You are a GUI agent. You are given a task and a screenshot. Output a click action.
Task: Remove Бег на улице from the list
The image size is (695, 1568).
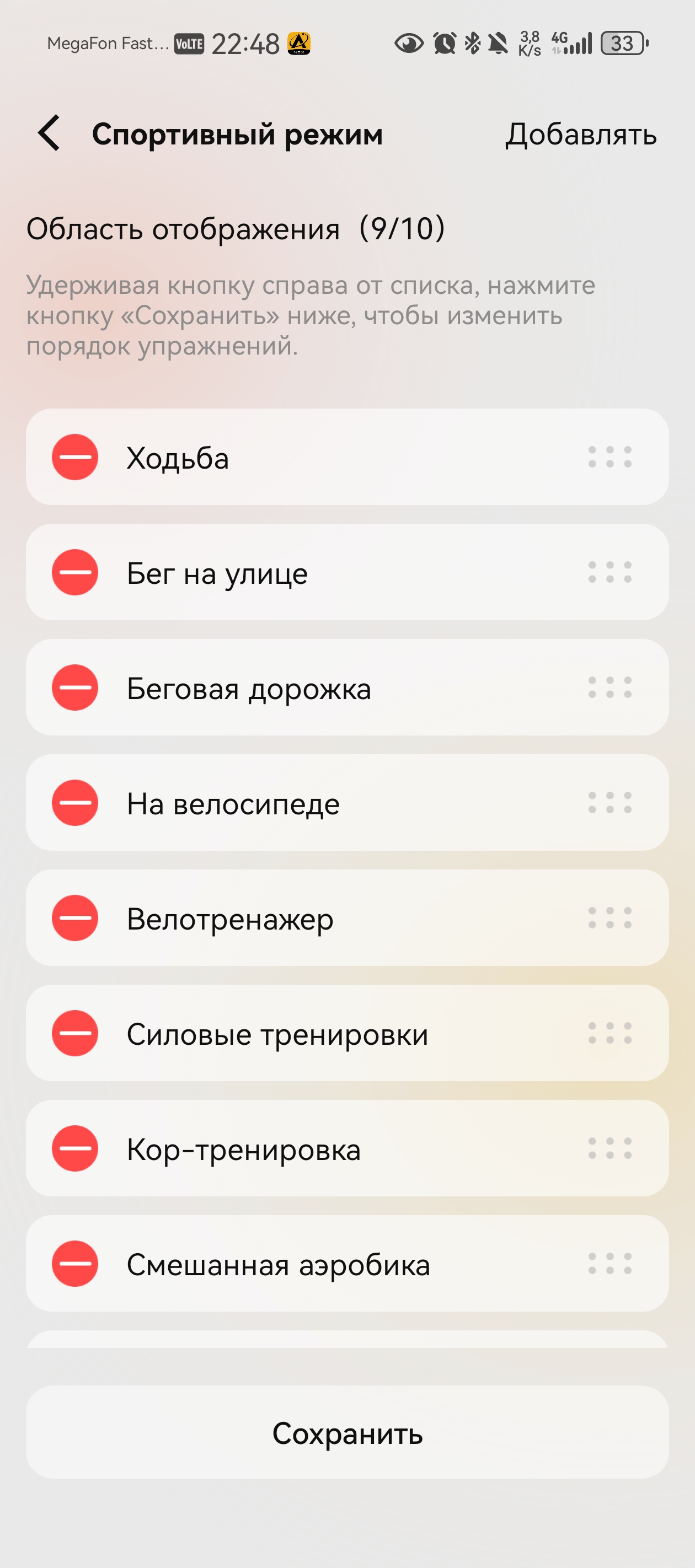coord(75,572)
